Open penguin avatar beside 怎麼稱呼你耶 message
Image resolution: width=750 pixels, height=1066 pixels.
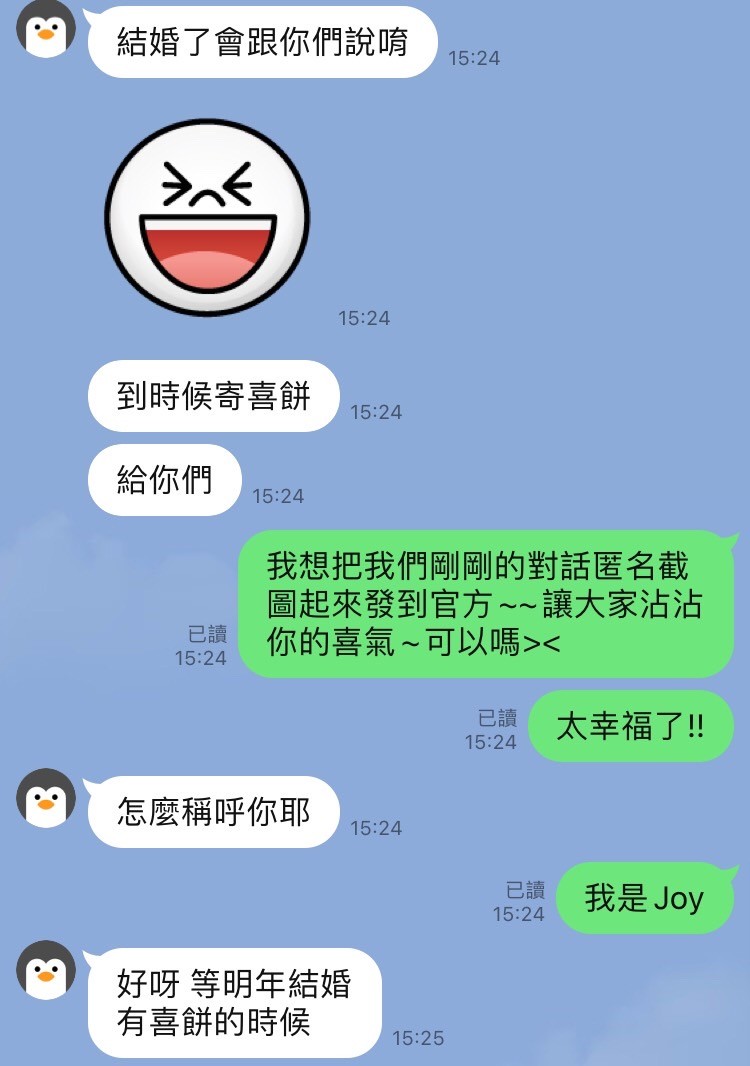coord(46,798)
